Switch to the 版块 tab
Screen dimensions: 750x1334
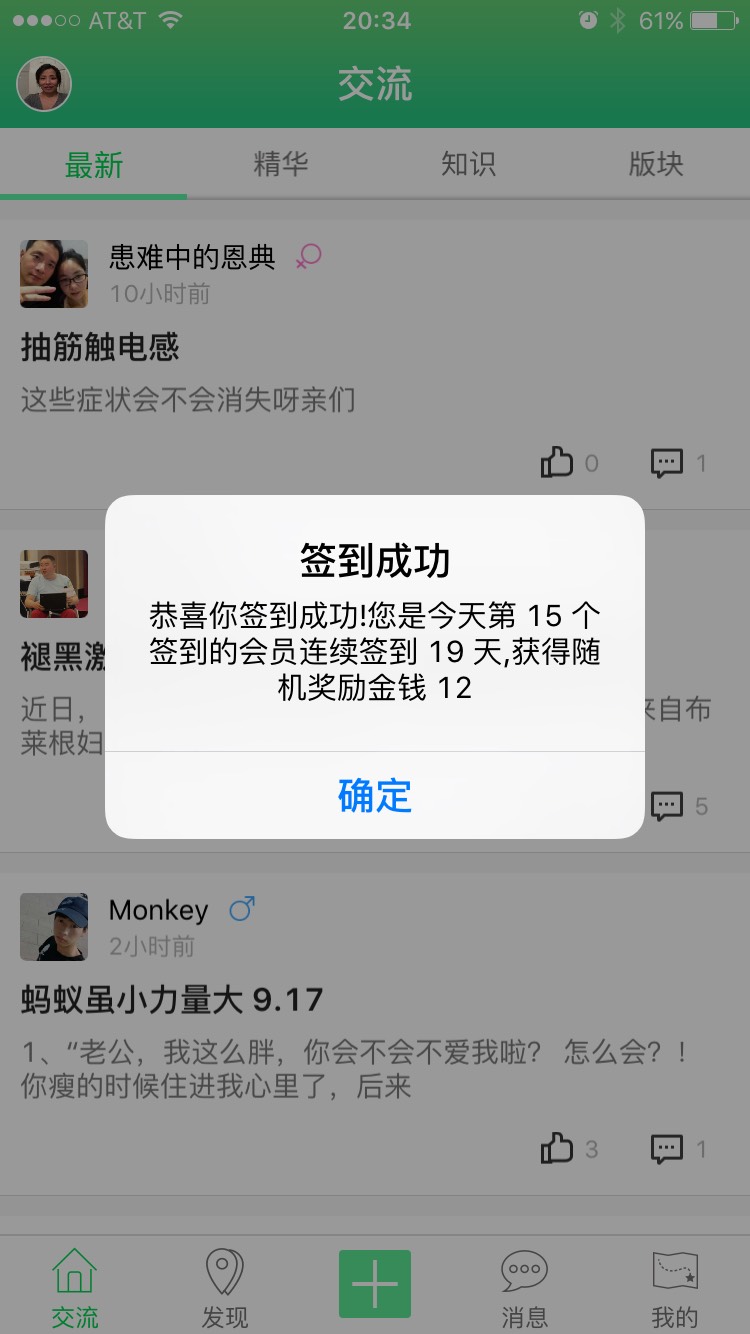coord(656,165)
